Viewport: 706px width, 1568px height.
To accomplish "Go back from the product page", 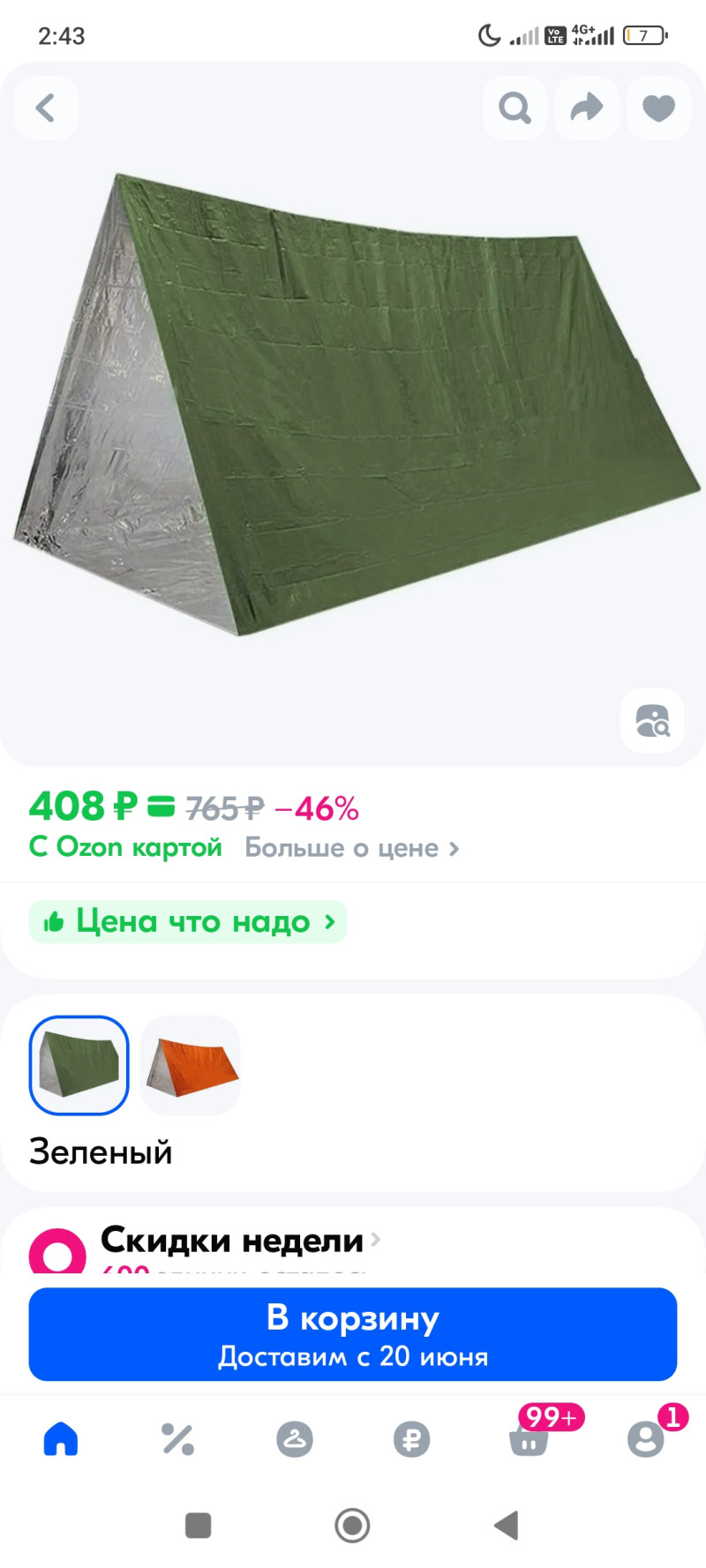I will tap(46, 108).
